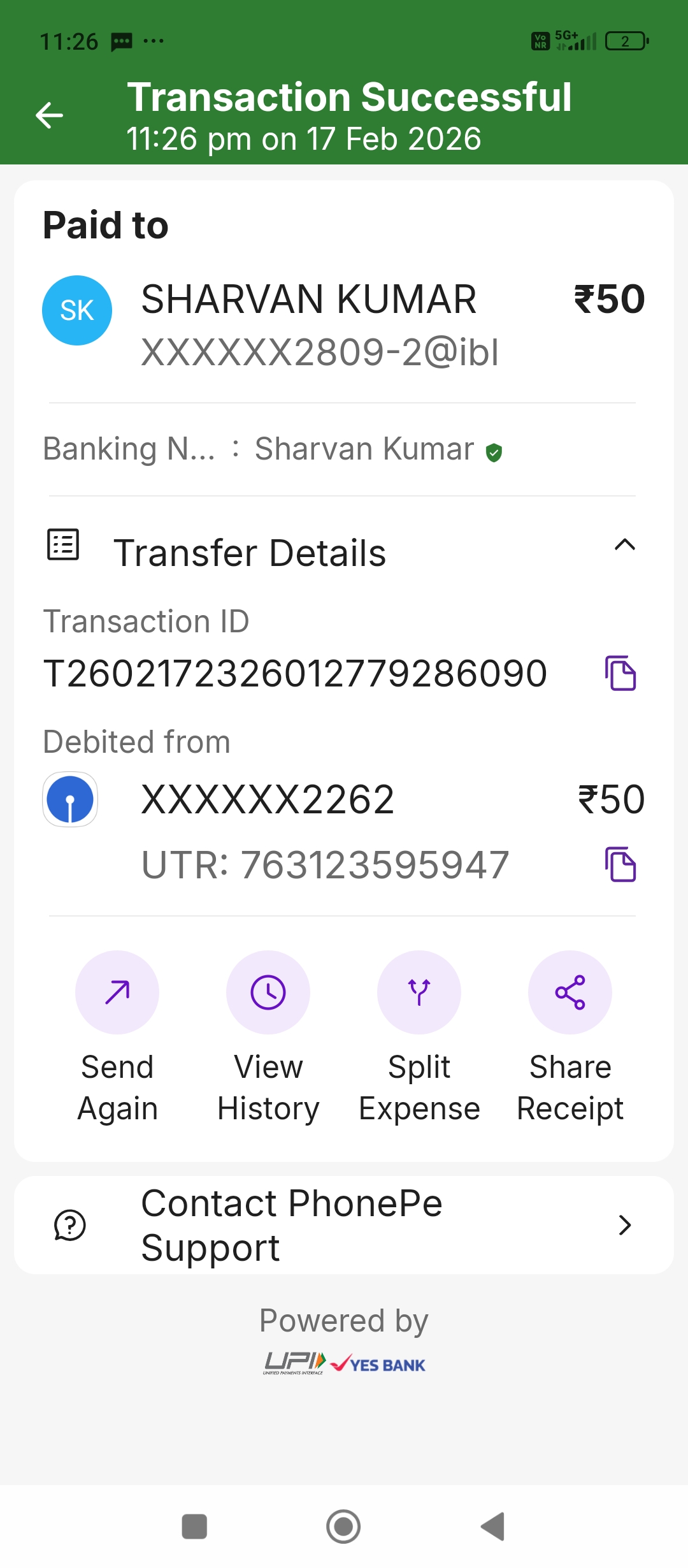
Task: Collapse the Transfer Details section
Action: pos(624,545)
